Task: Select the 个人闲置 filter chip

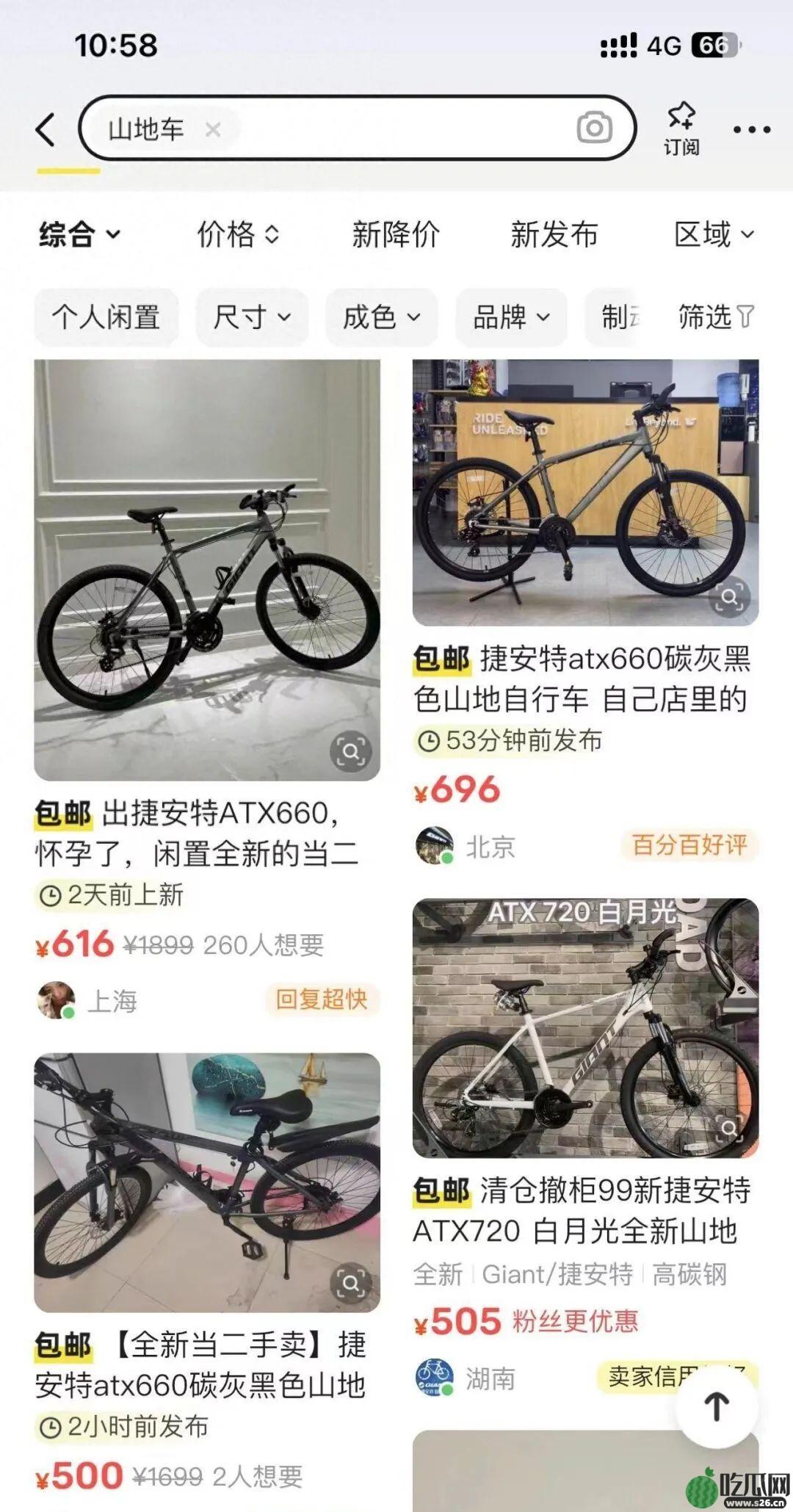Action: [x=106, y=317]
